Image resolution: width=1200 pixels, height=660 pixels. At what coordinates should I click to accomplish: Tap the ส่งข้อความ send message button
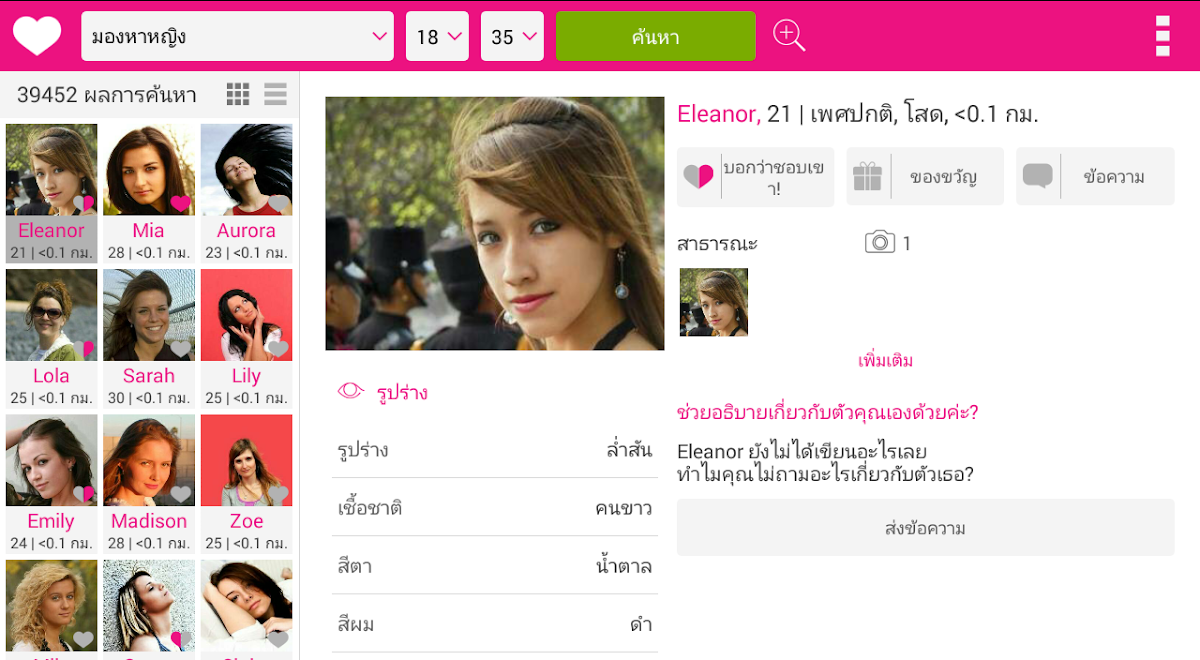pos(925,528)
